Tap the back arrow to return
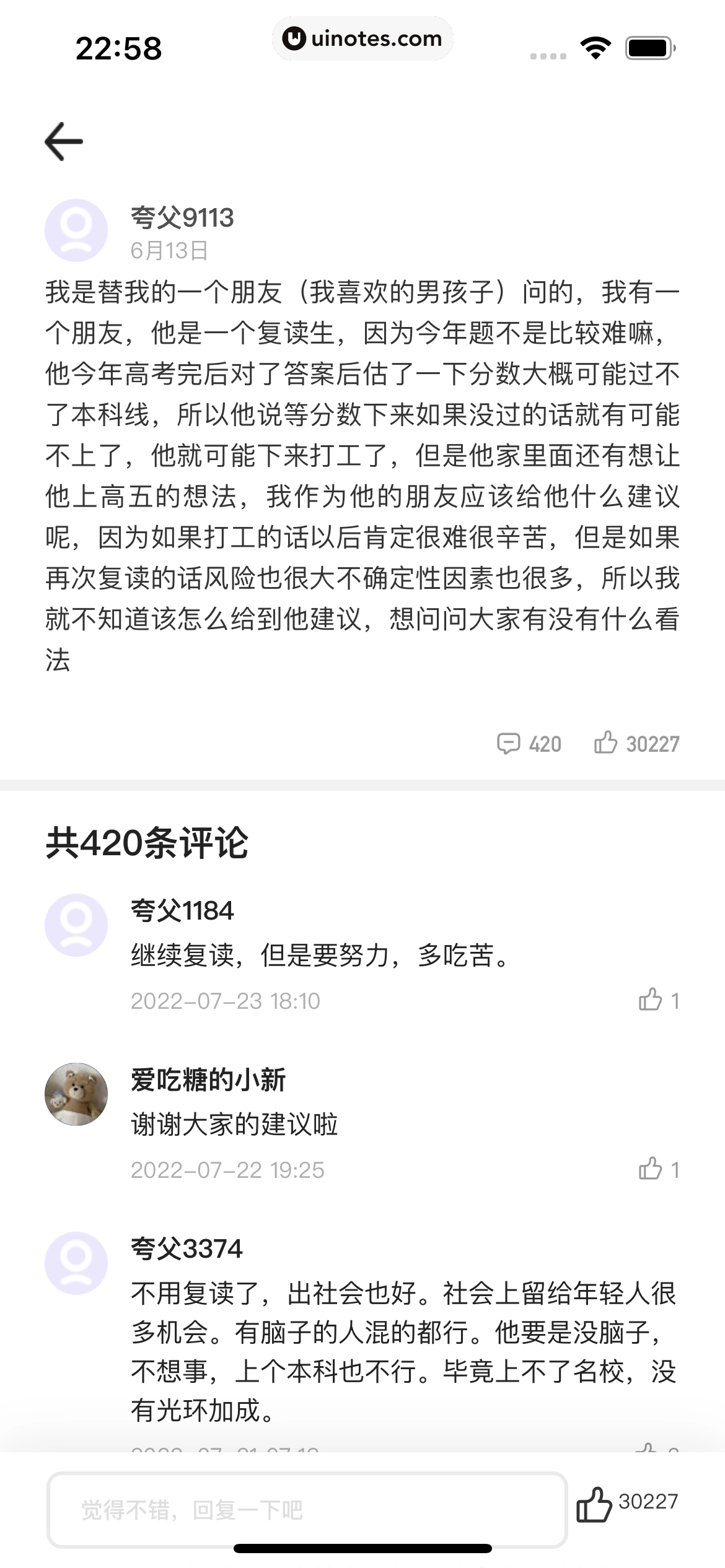Viewport: 725px width, 1568px height. click(64, 141)
